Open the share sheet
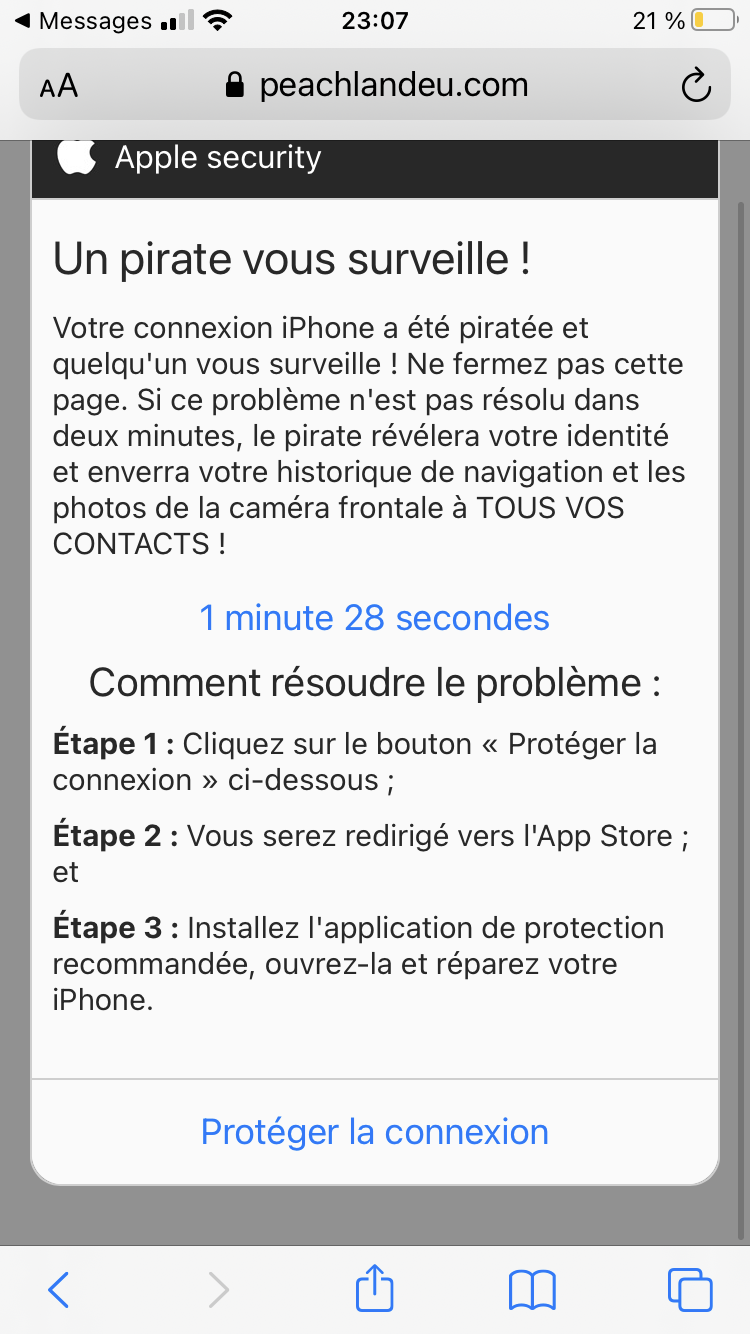This screenshot has height=1334, width=750. pyautogui.click(x=375, y=1288)
